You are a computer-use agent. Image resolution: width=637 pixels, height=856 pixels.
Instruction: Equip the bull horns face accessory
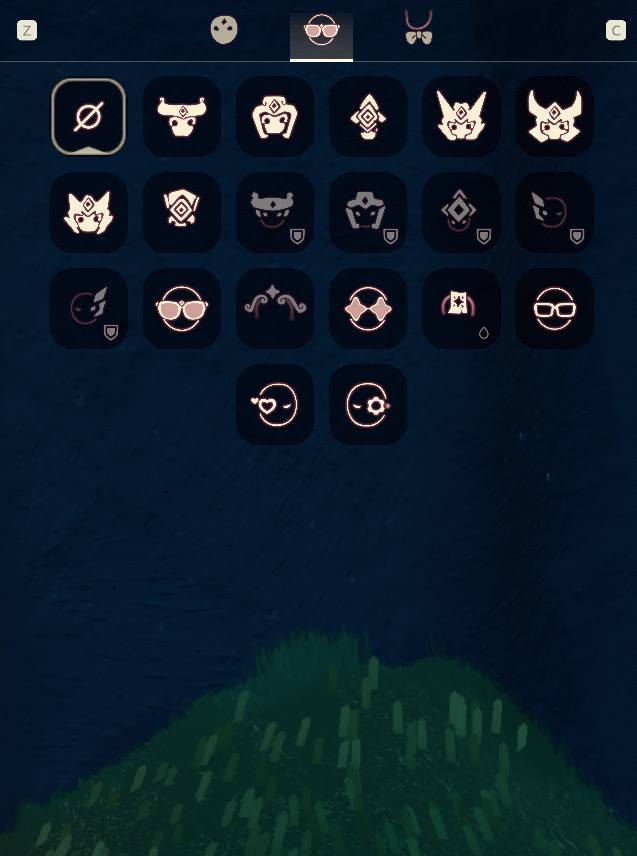(x=182, y=117)
